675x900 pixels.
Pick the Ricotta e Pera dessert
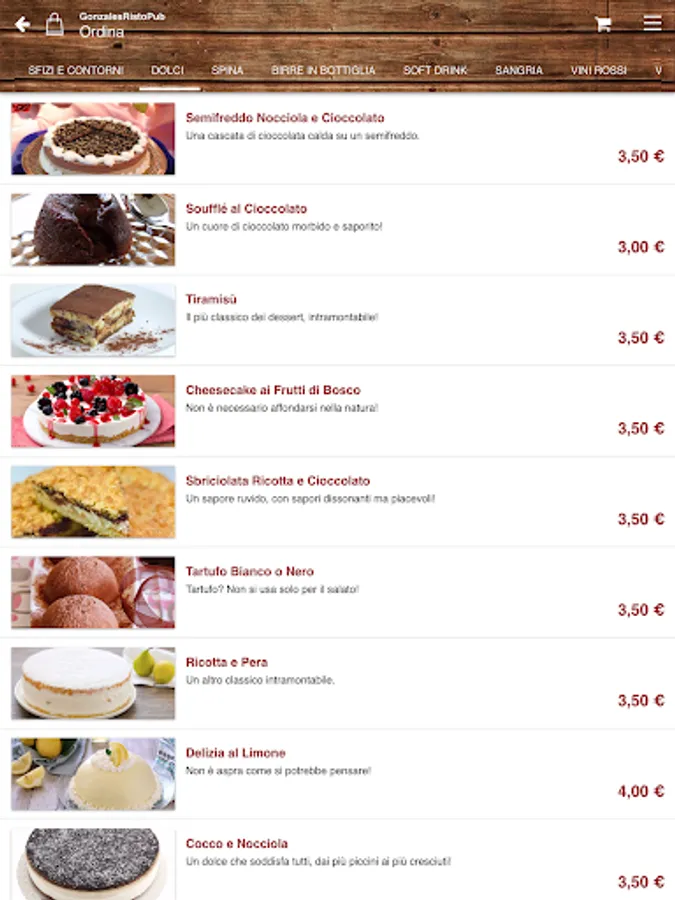pos(337,683)
